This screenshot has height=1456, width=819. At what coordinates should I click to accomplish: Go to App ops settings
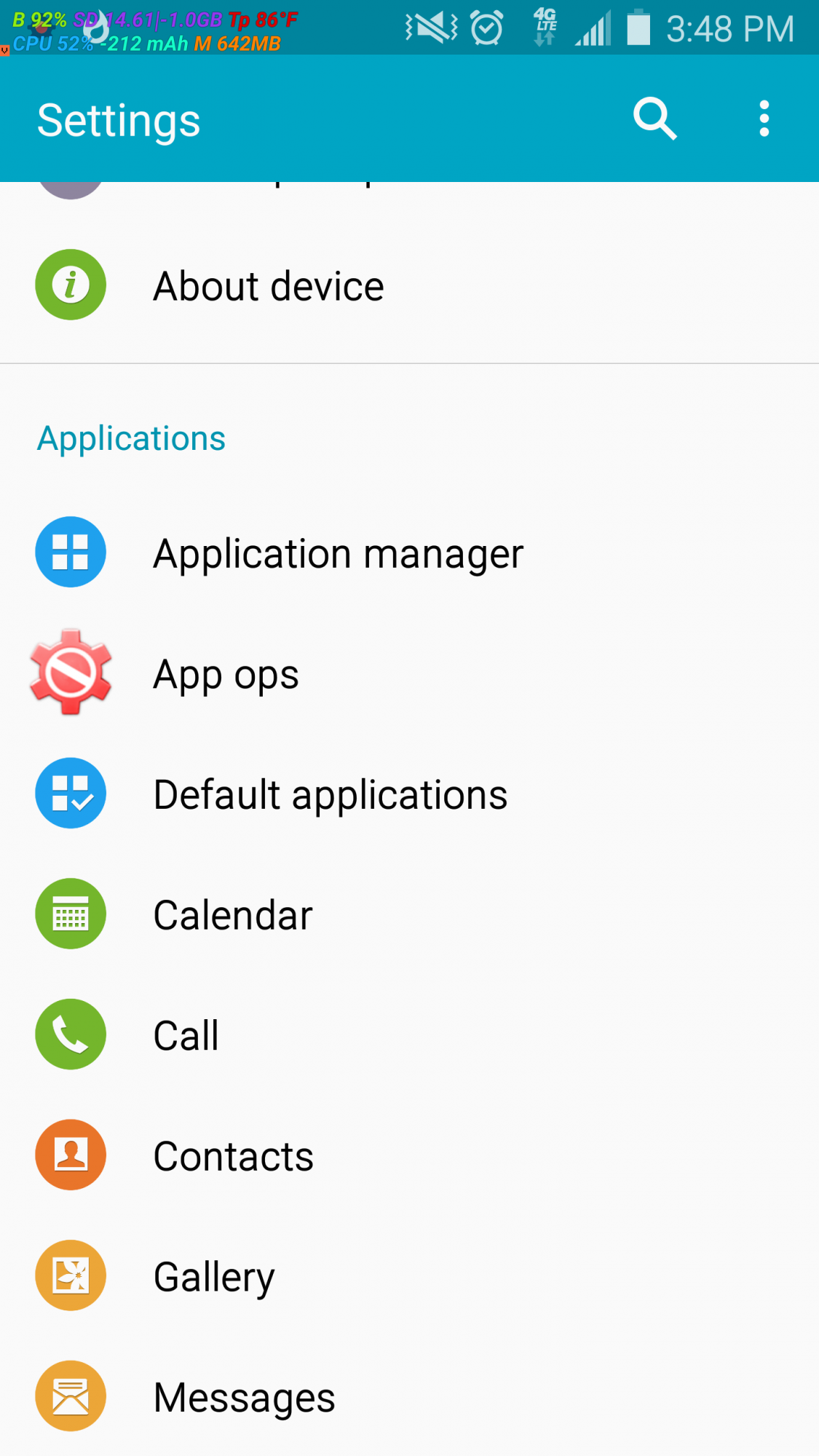(226, 674)
